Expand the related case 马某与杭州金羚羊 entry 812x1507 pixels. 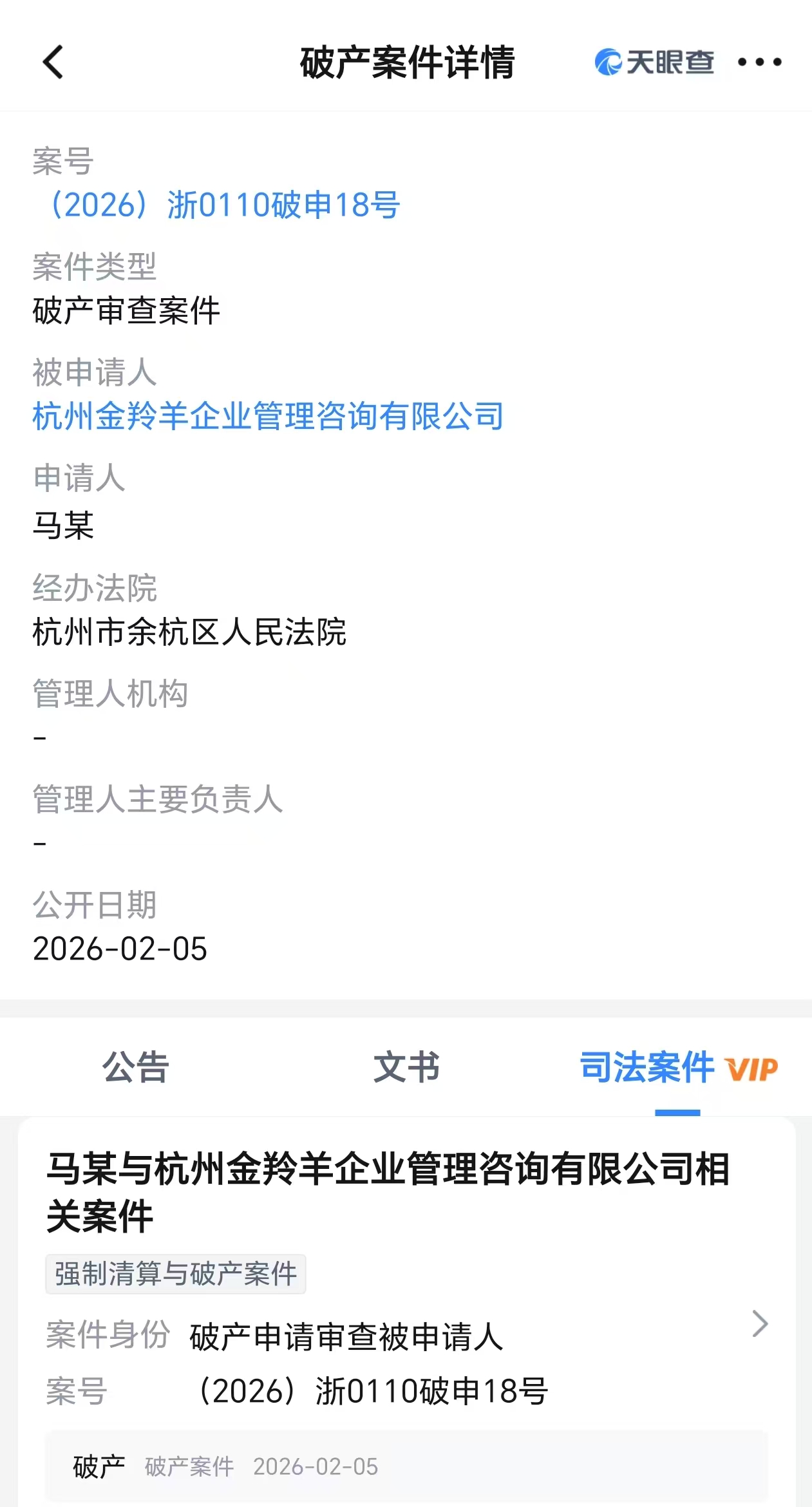point(386,1199)
